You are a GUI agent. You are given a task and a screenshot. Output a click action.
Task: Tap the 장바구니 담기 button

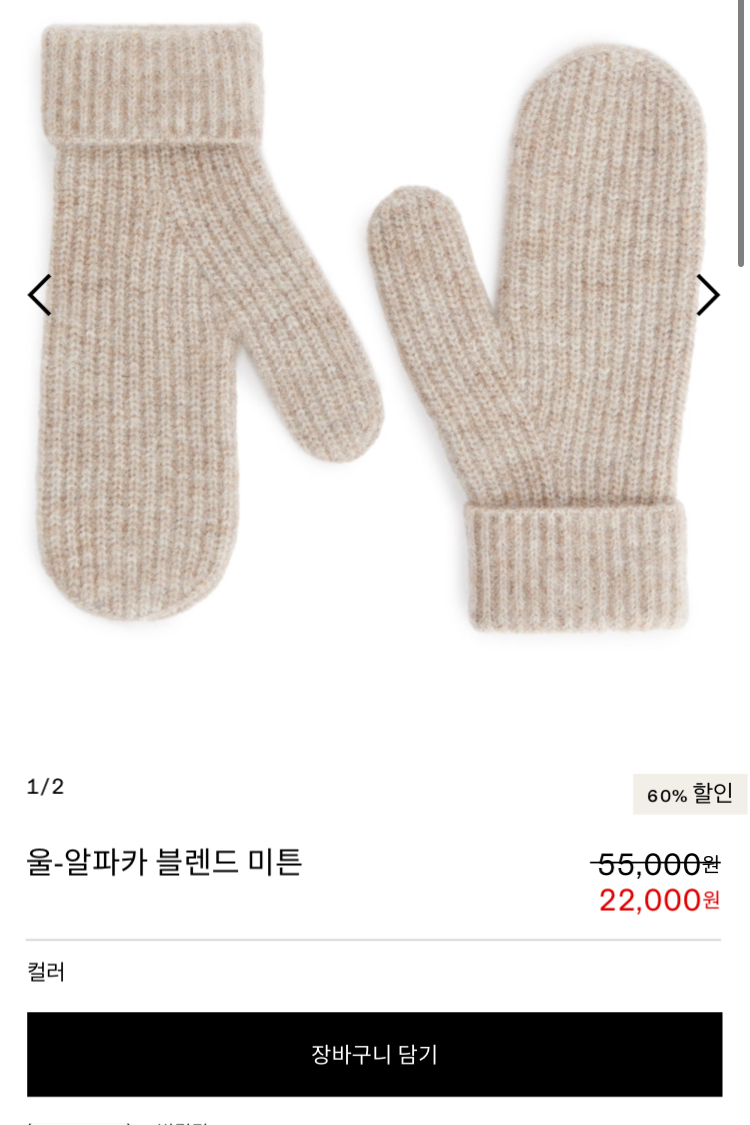click(x=375, y=1054)
